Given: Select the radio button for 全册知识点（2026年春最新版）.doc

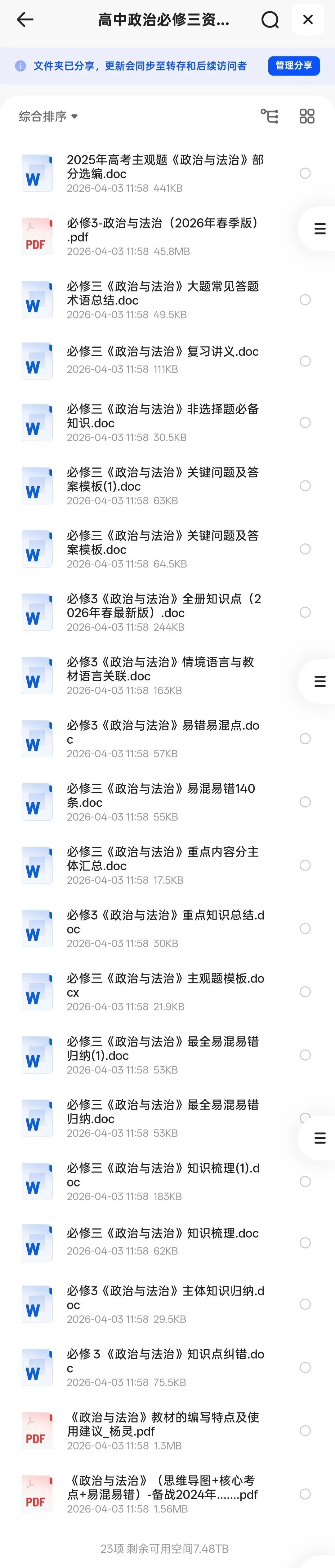Looking at the screenshot, I should point(305,612).
